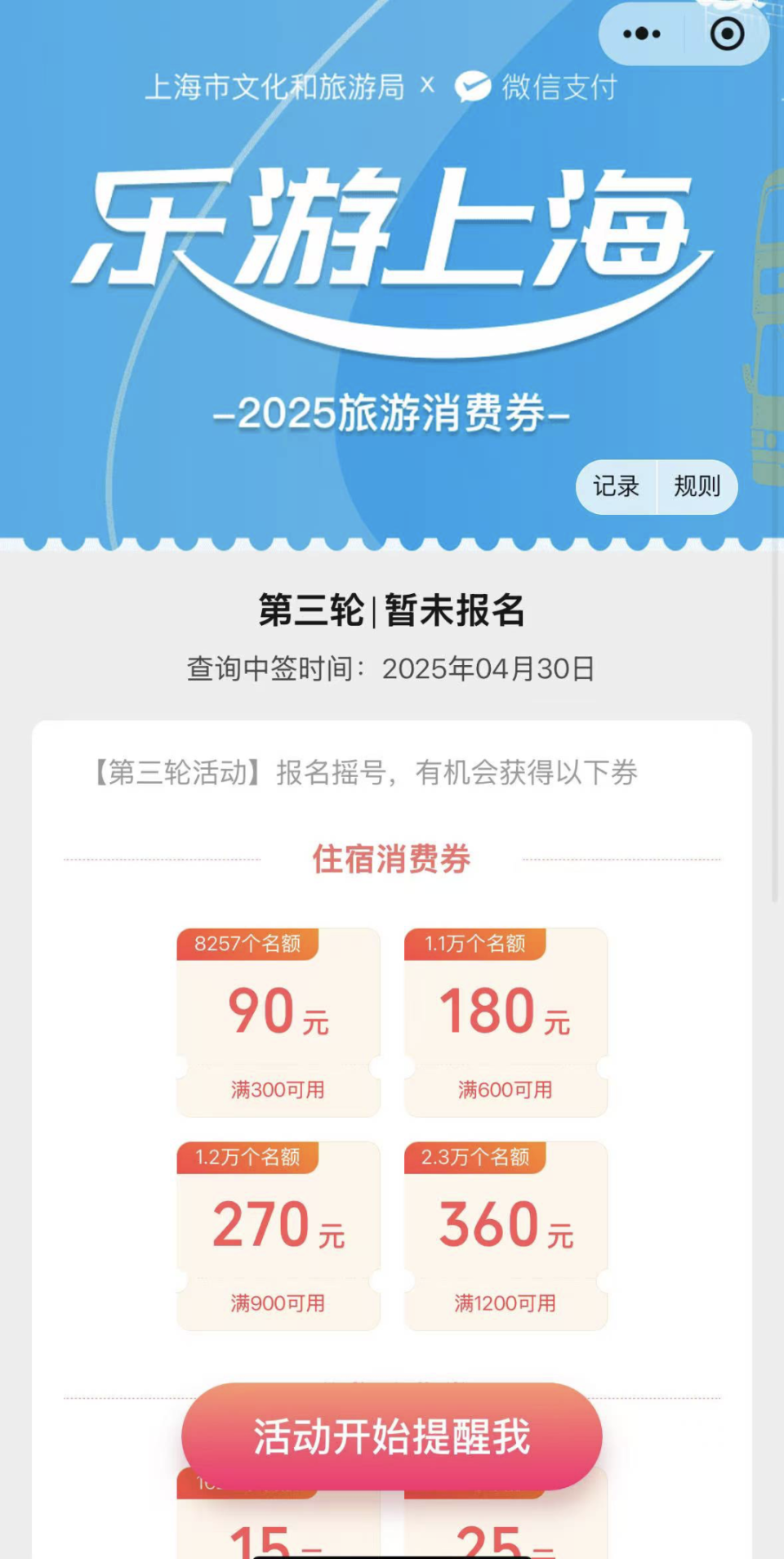Select the 180元 满600可用 coupon card

(x=506, y=1021)
